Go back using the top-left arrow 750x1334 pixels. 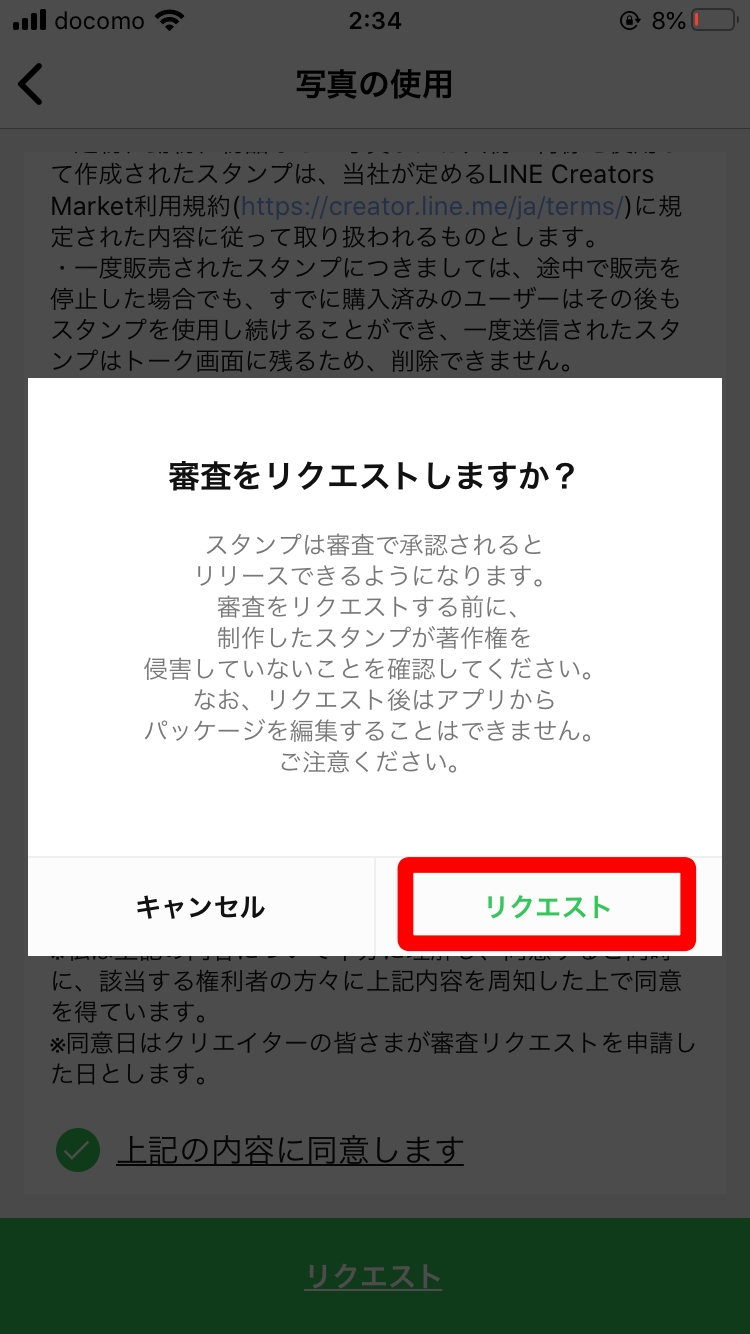31,85
